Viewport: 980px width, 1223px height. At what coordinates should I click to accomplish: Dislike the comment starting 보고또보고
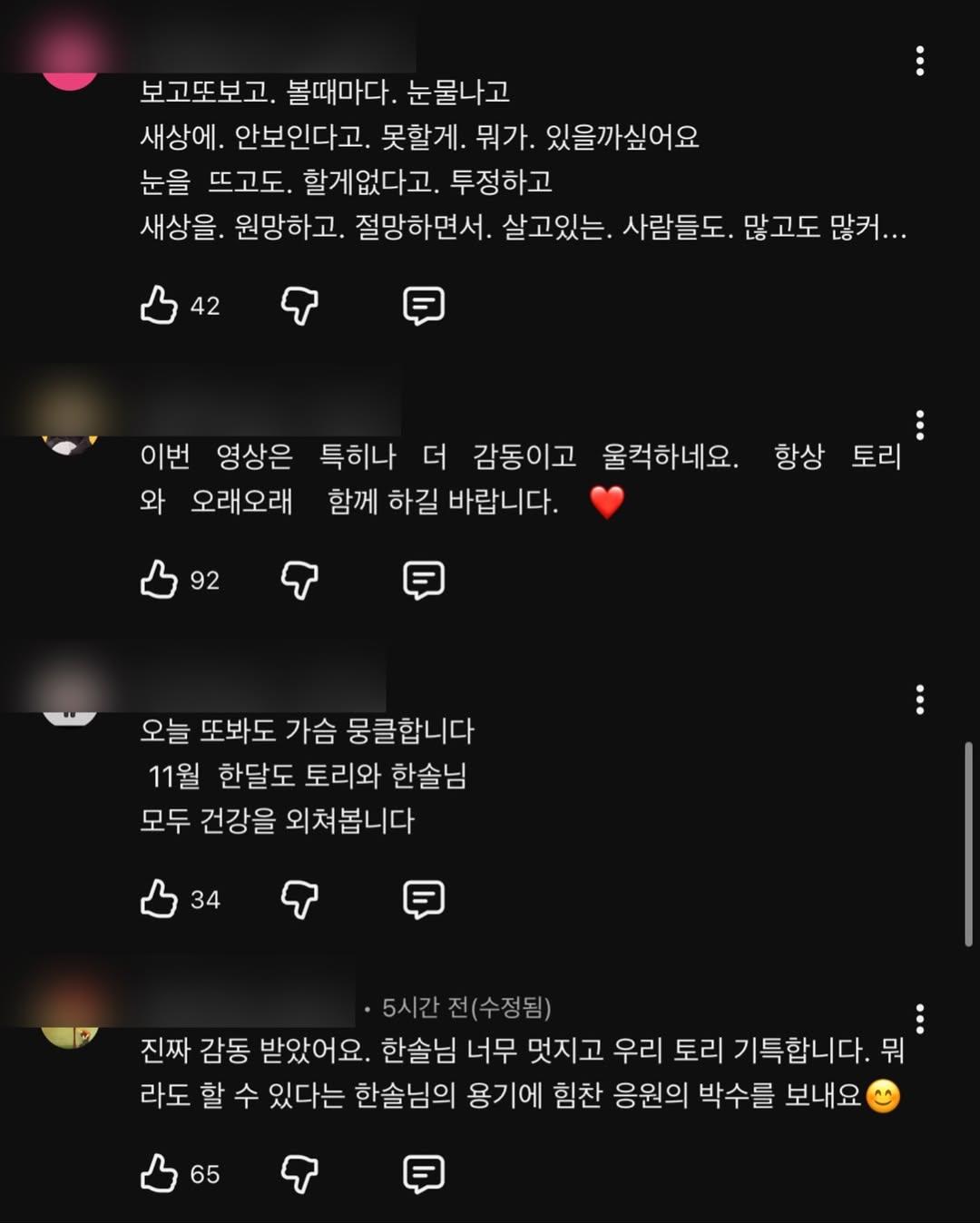299,306
